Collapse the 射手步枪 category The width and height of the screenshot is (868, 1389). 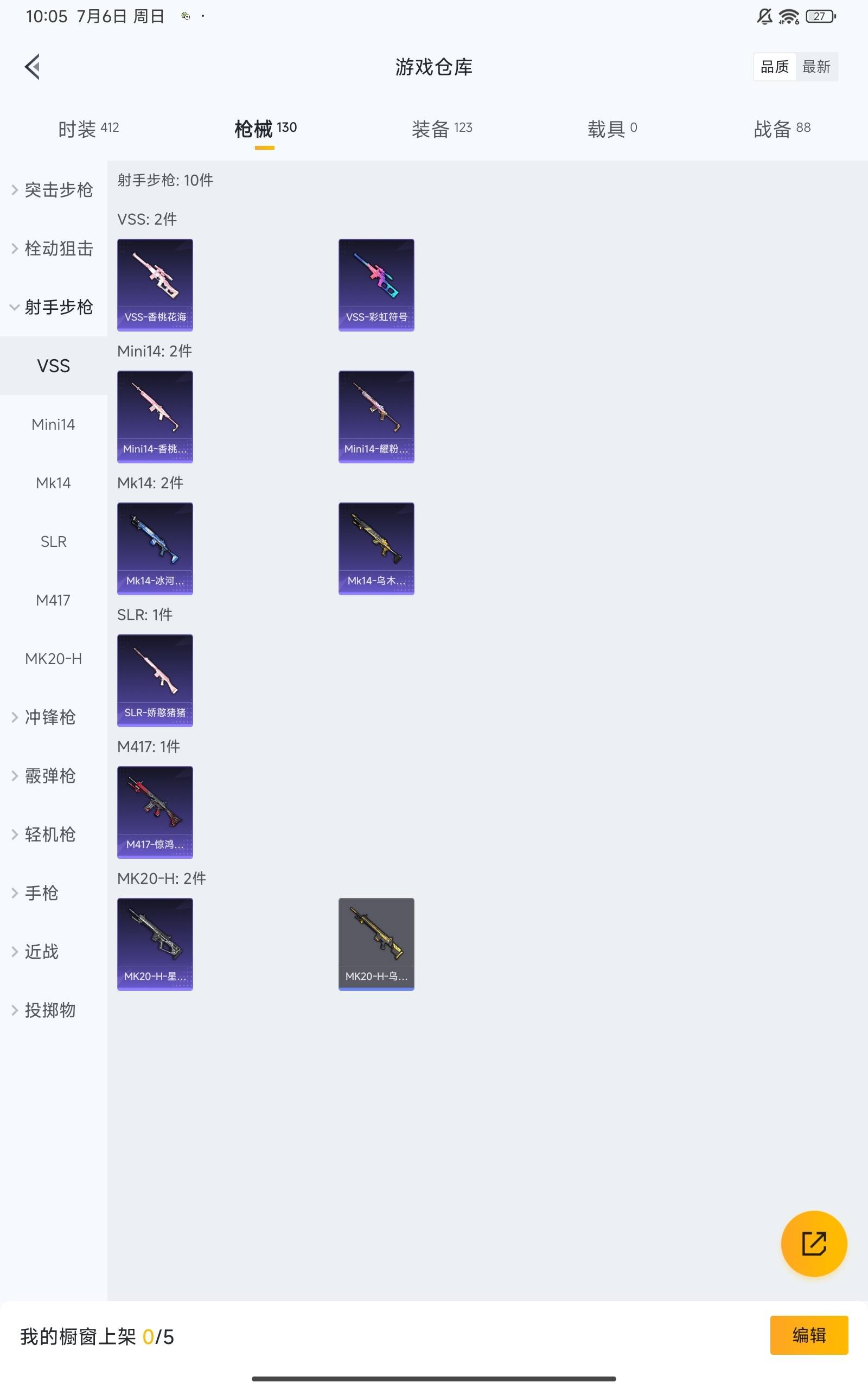click(x=53, y=307)
